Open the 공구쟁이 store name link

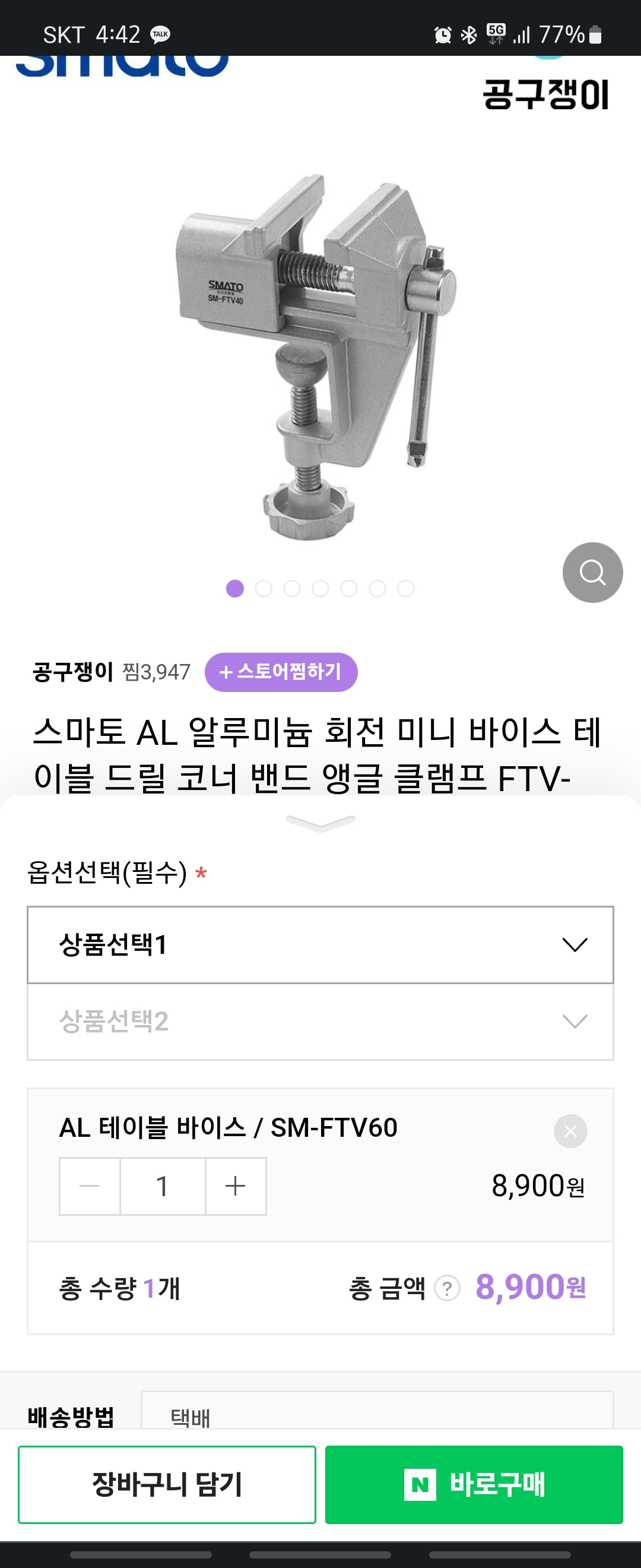click(x=73, y=672)
